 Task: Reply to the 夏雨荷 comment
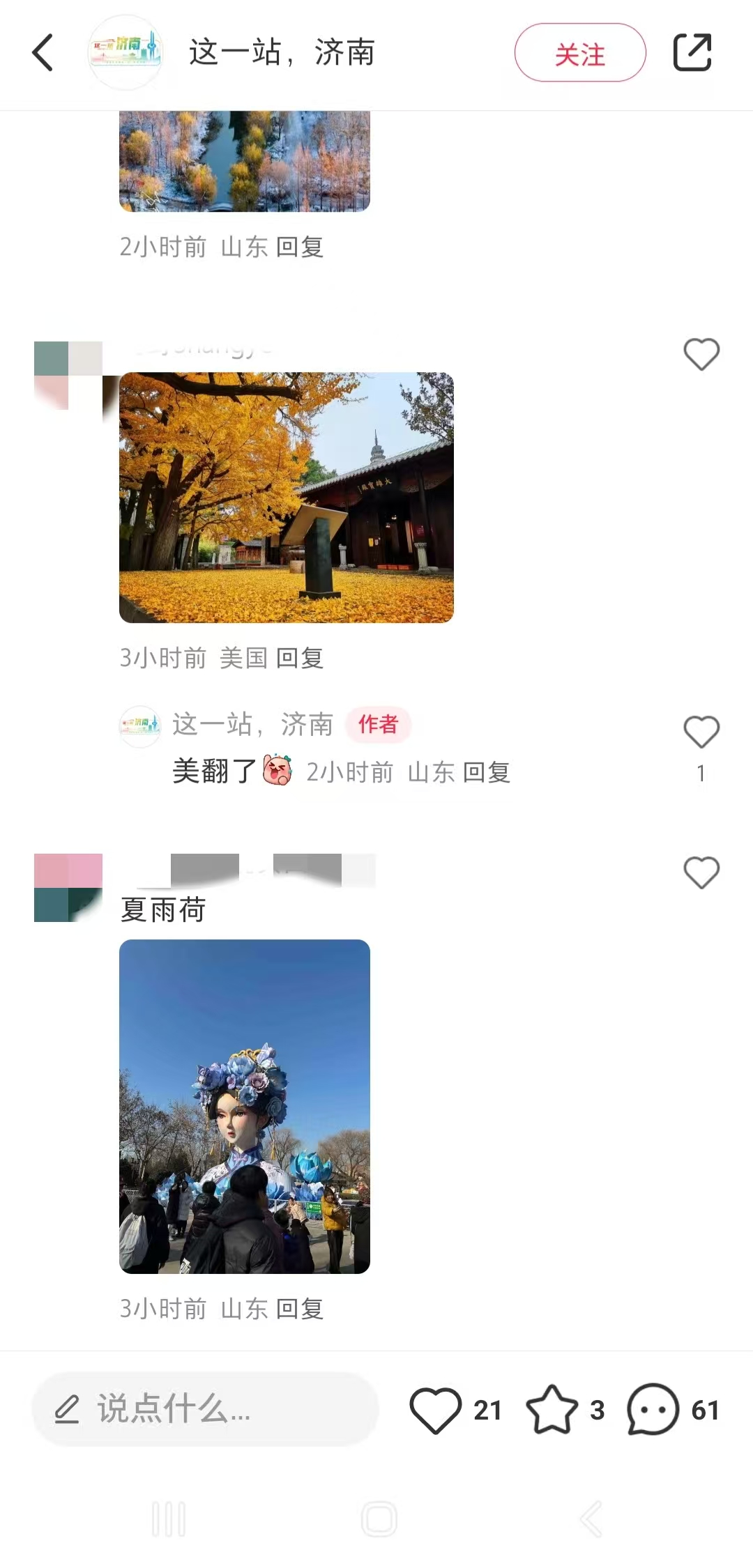300,1309
